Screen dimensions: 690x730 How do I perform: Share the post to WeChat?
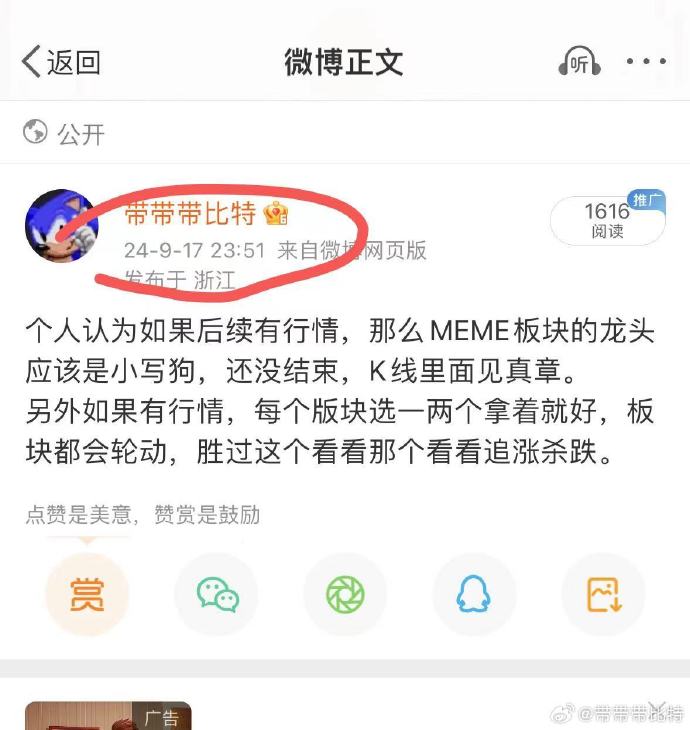pyautogui.click(x=217, y=595)
